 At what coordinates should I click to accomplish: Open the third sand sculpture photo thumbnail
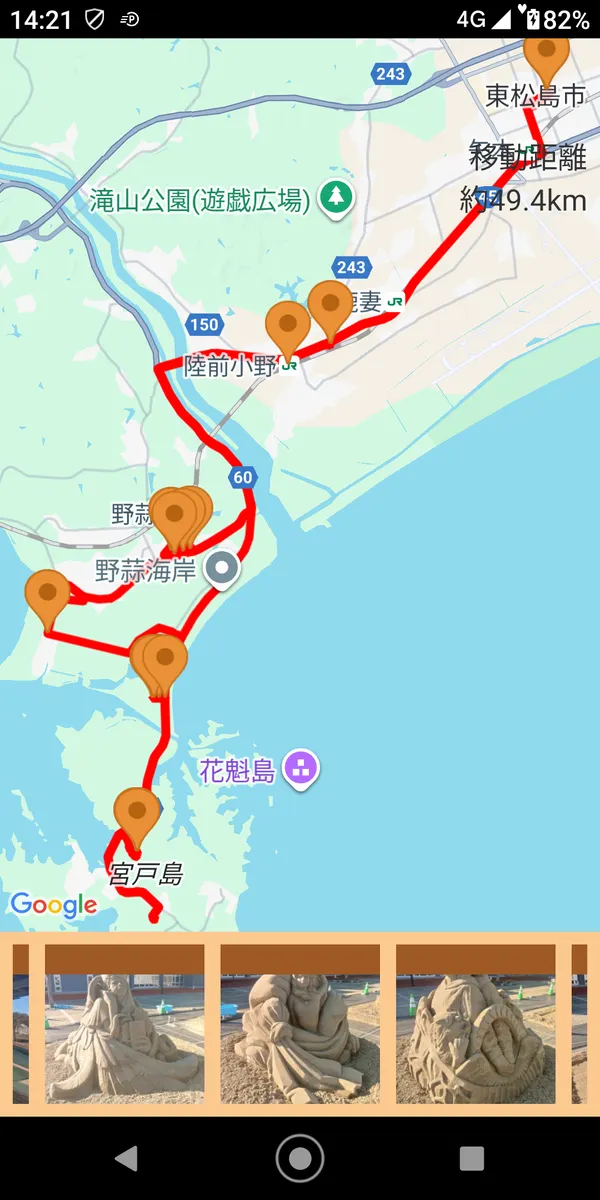(476, 1023)
